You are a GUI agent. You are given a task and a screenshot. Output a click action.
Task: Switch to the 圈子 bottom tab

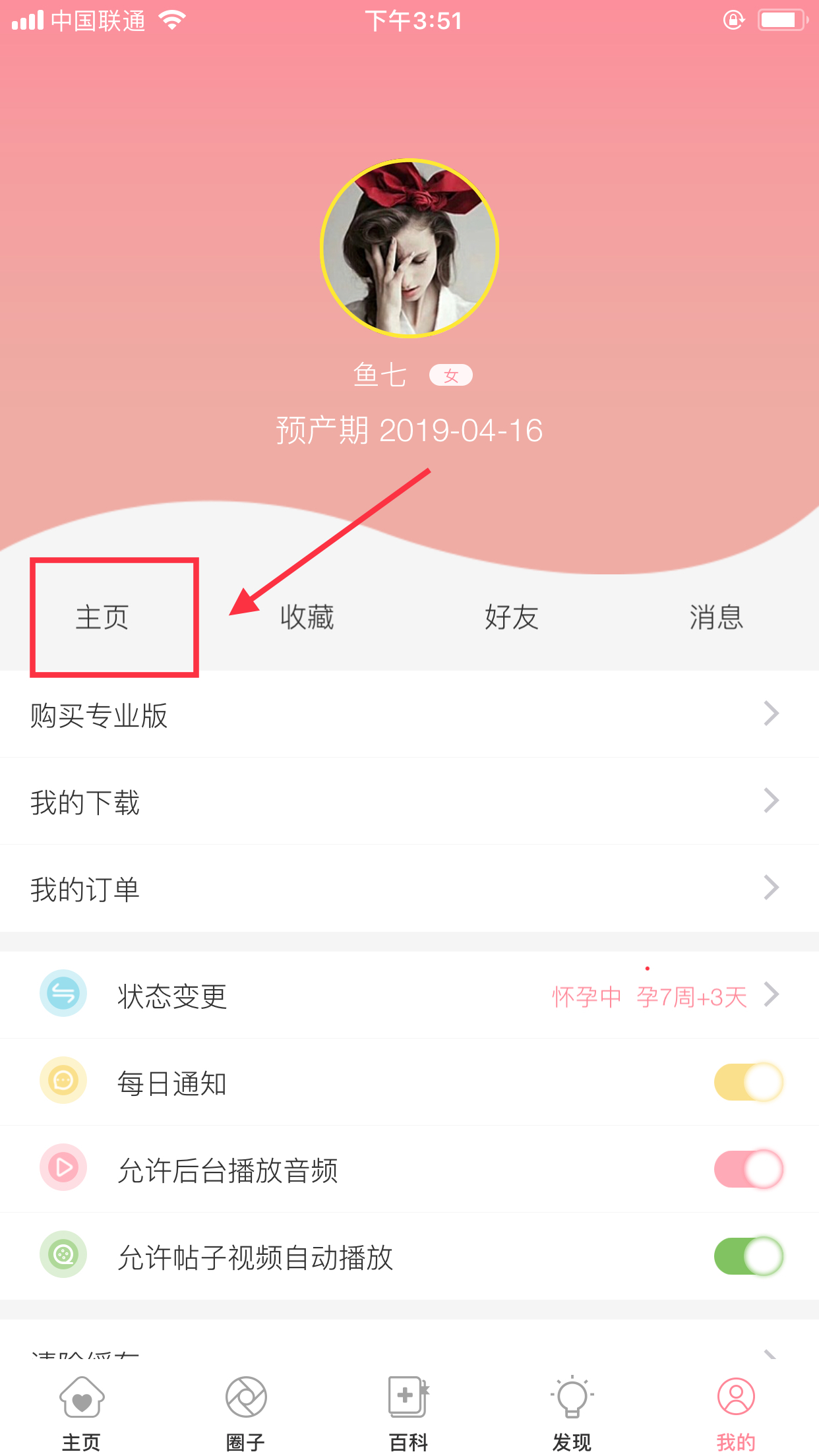[x=245, y=1412]
